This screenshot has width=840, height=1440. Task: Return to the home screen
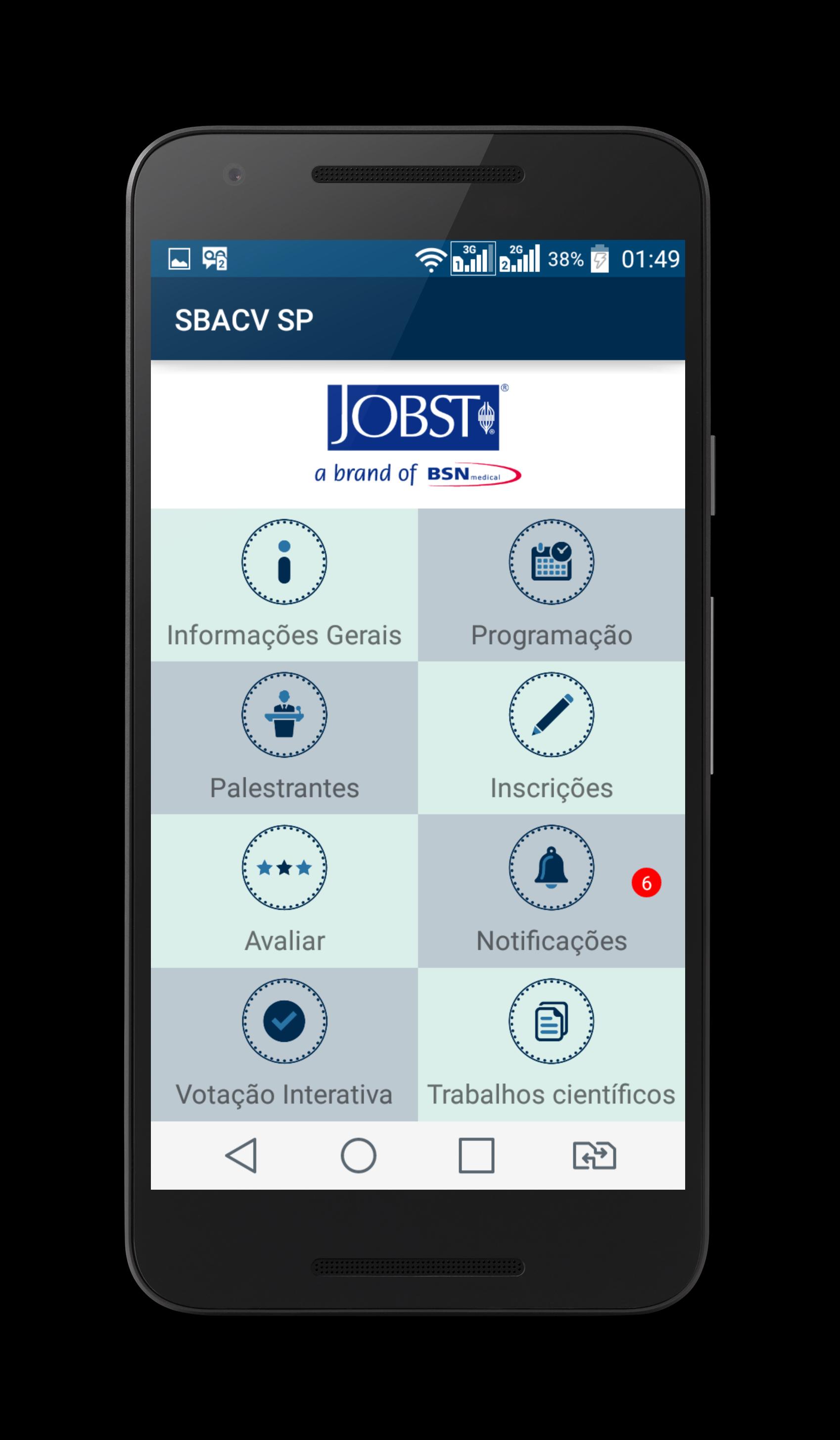click(358, 1156)
